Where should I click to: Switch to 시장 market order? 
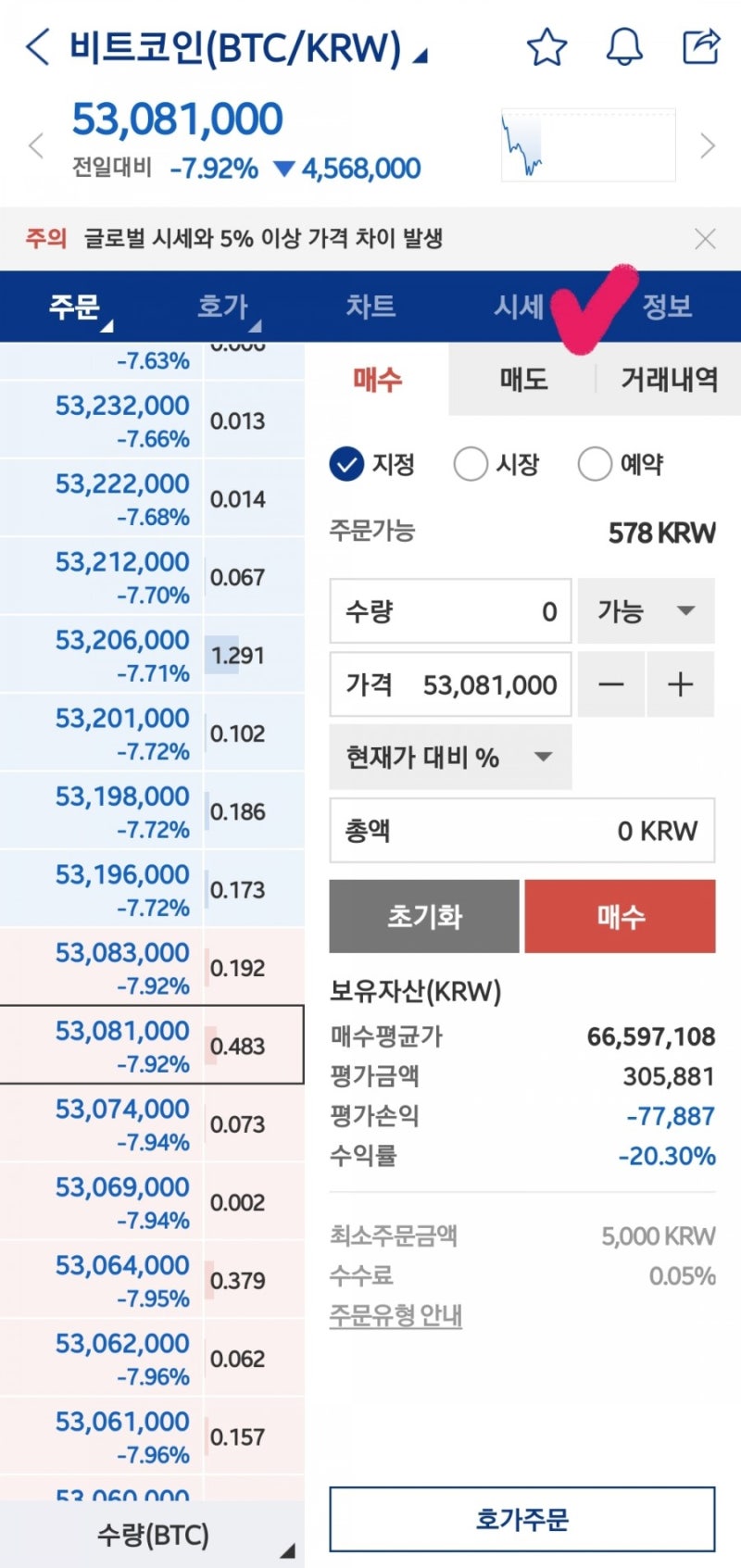[x=471, y=464]
